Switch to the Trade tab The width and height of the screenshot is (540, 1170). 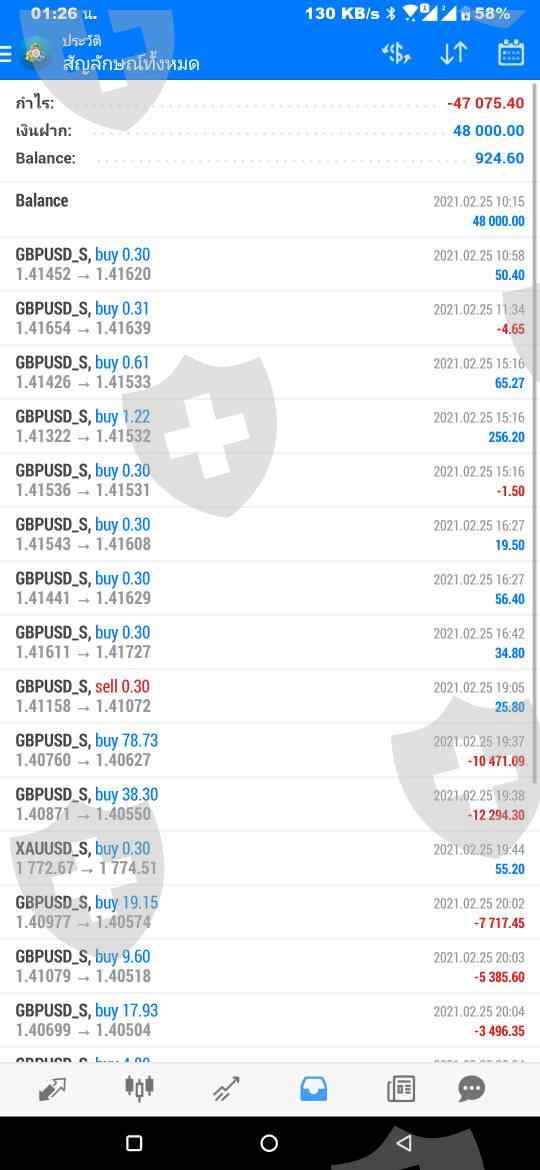225,1089
